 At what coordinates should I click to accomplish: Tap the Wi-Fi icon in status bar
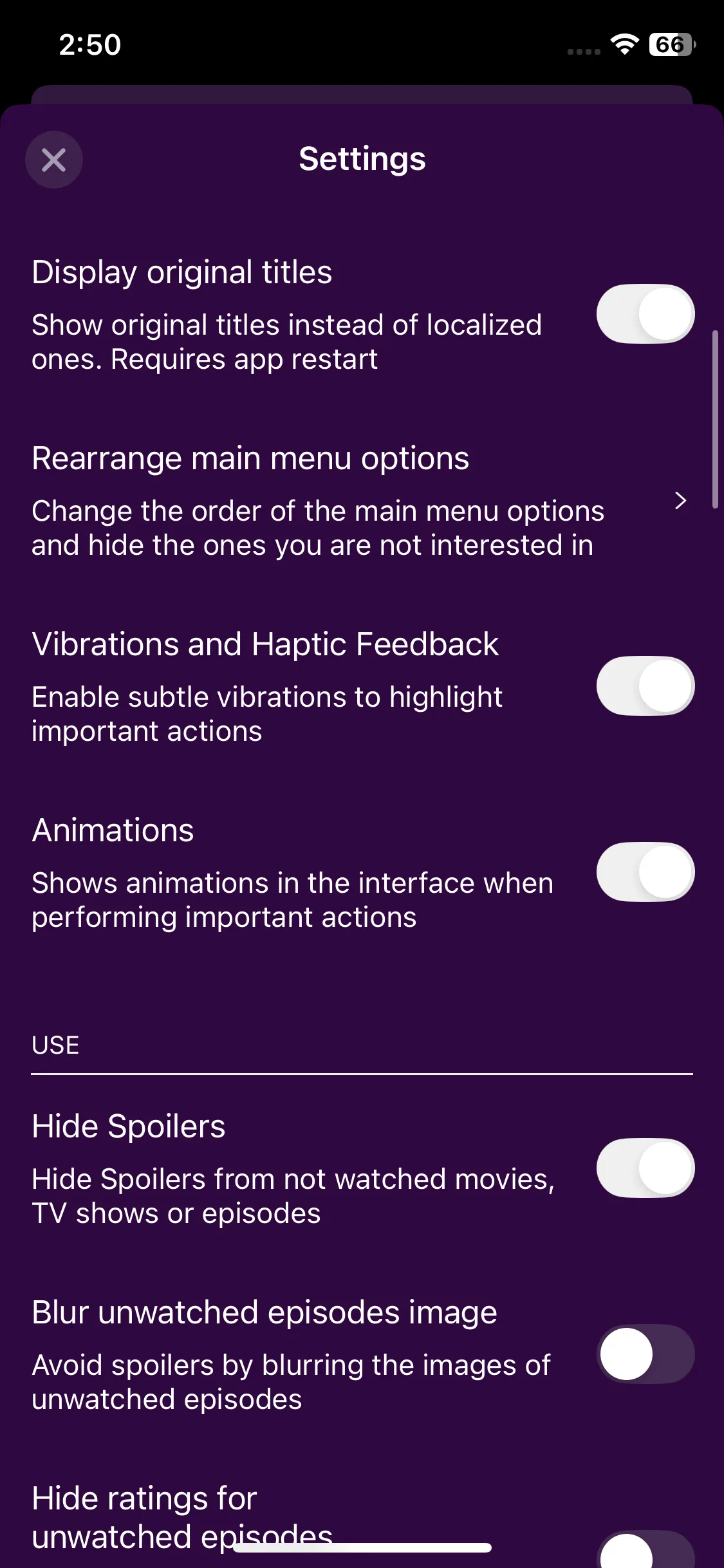tap(623, 44)
